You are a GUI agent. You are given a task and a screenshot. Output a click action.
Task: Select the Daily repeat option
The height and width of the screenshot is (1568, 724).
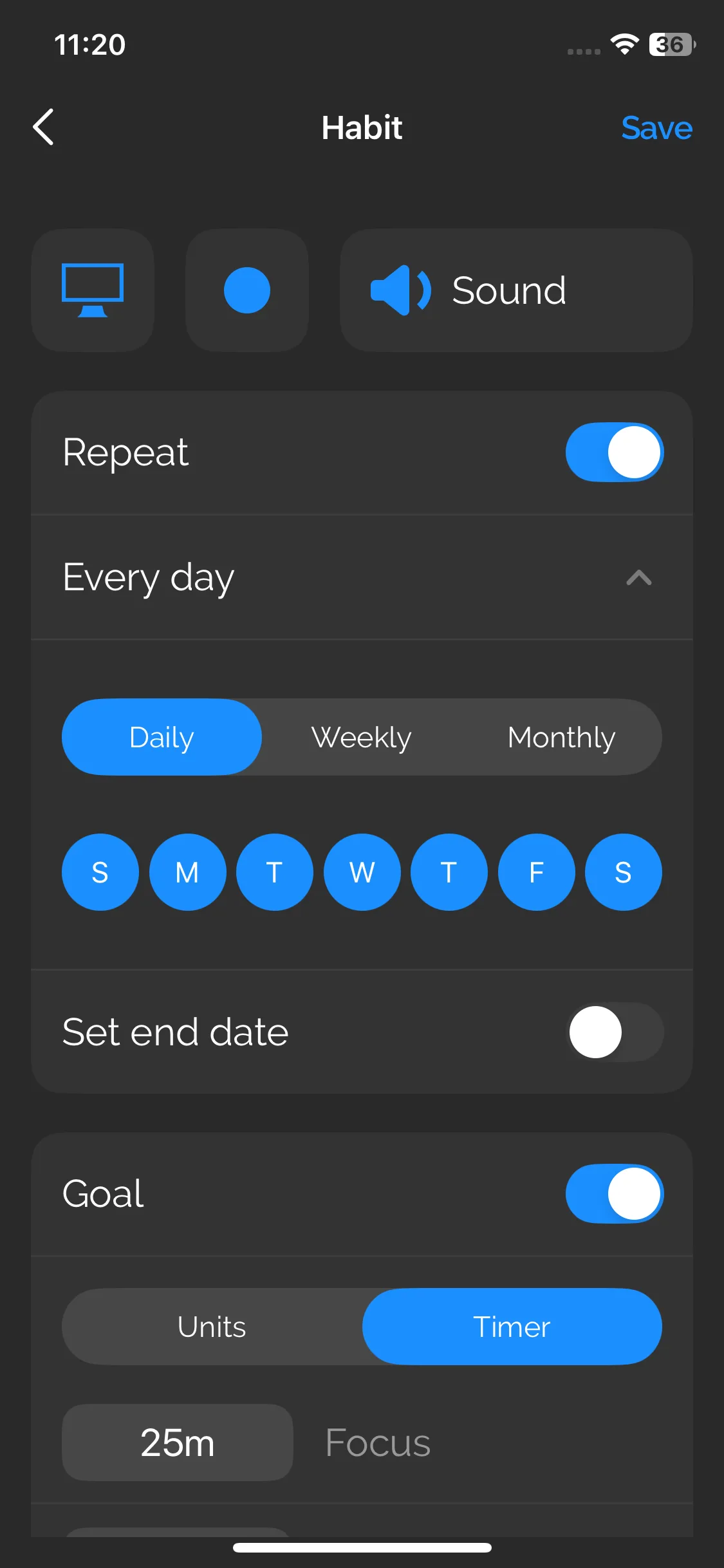tap(162, 737)
